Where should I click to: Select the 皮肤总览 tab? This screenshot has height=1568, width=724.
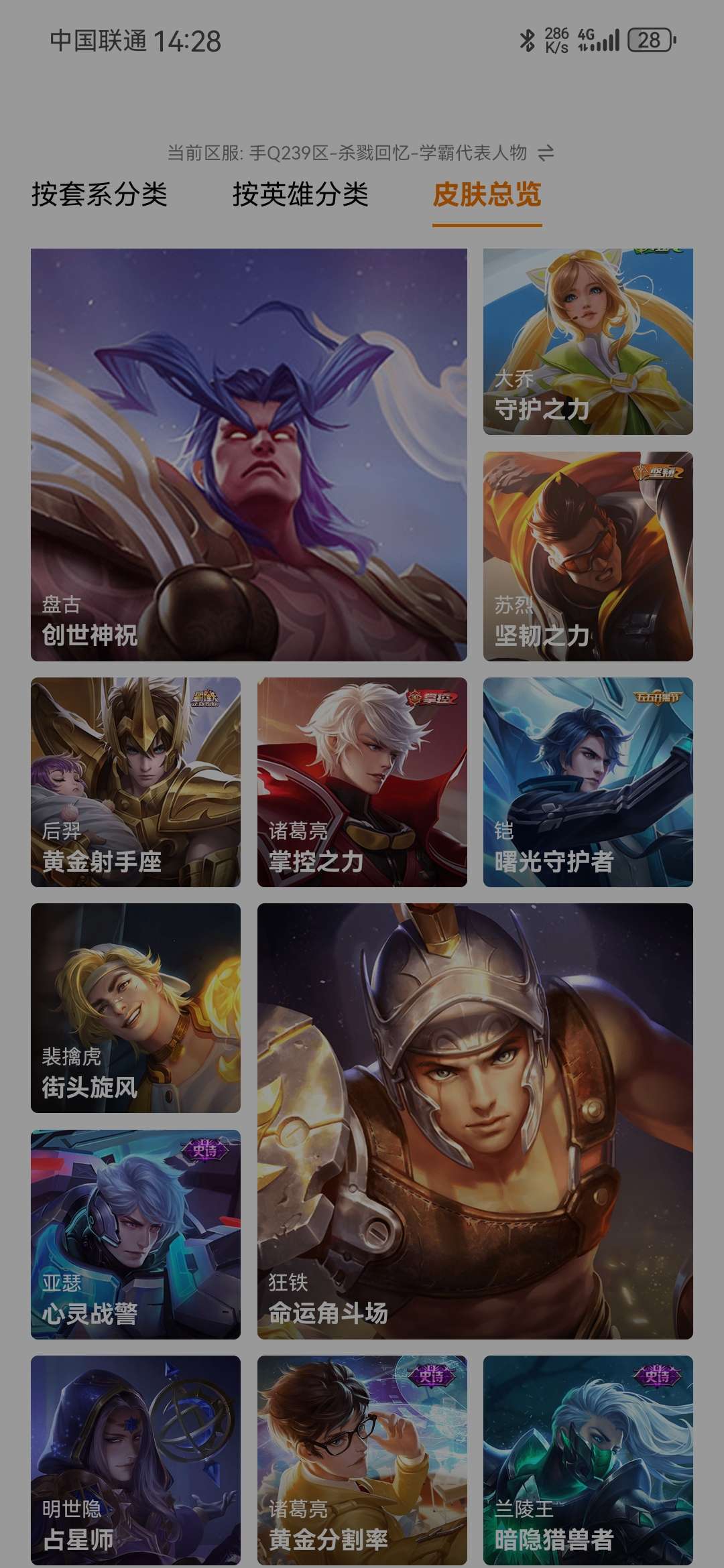pos(487,195)
